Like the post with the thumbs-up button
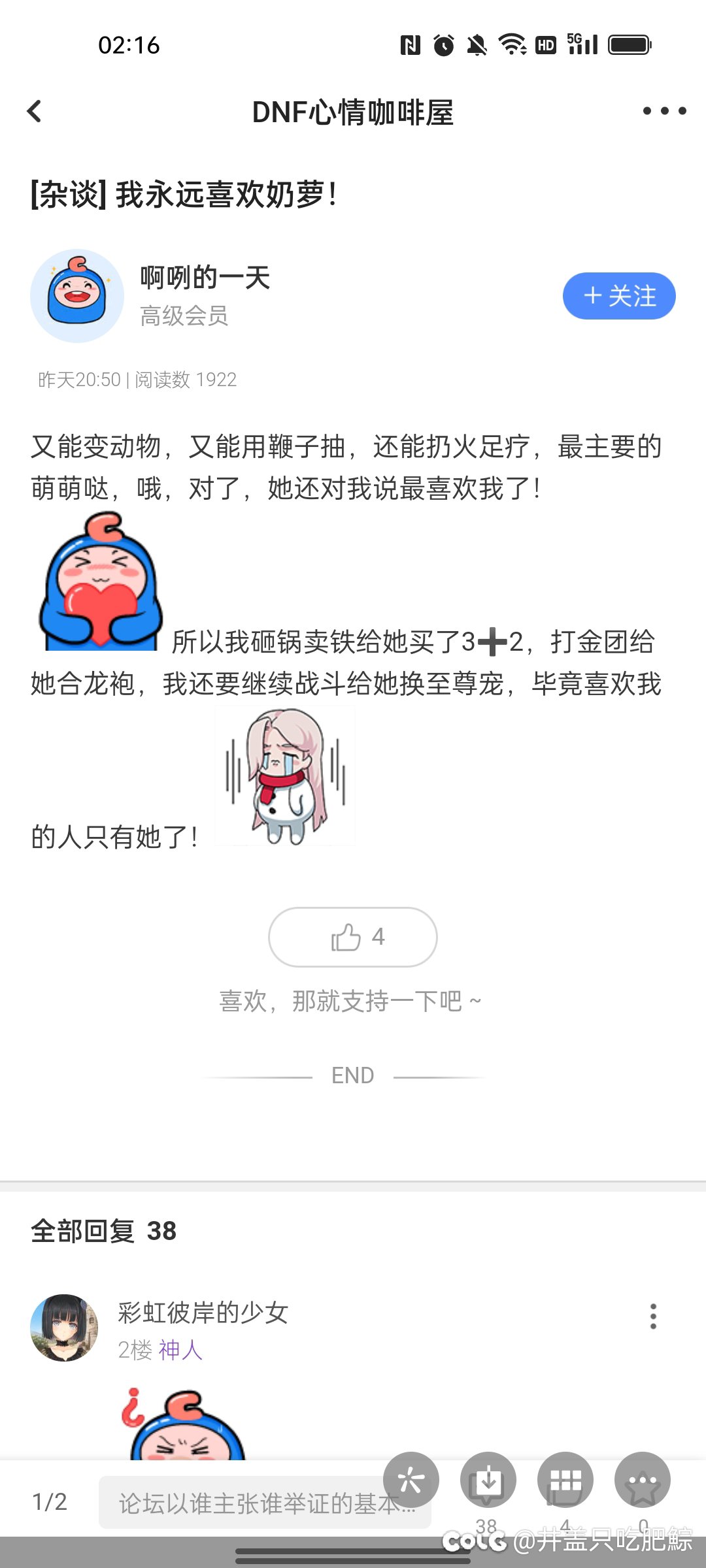Image resolution: width=706 pixels, height=1568 pixels. (353, 937)
